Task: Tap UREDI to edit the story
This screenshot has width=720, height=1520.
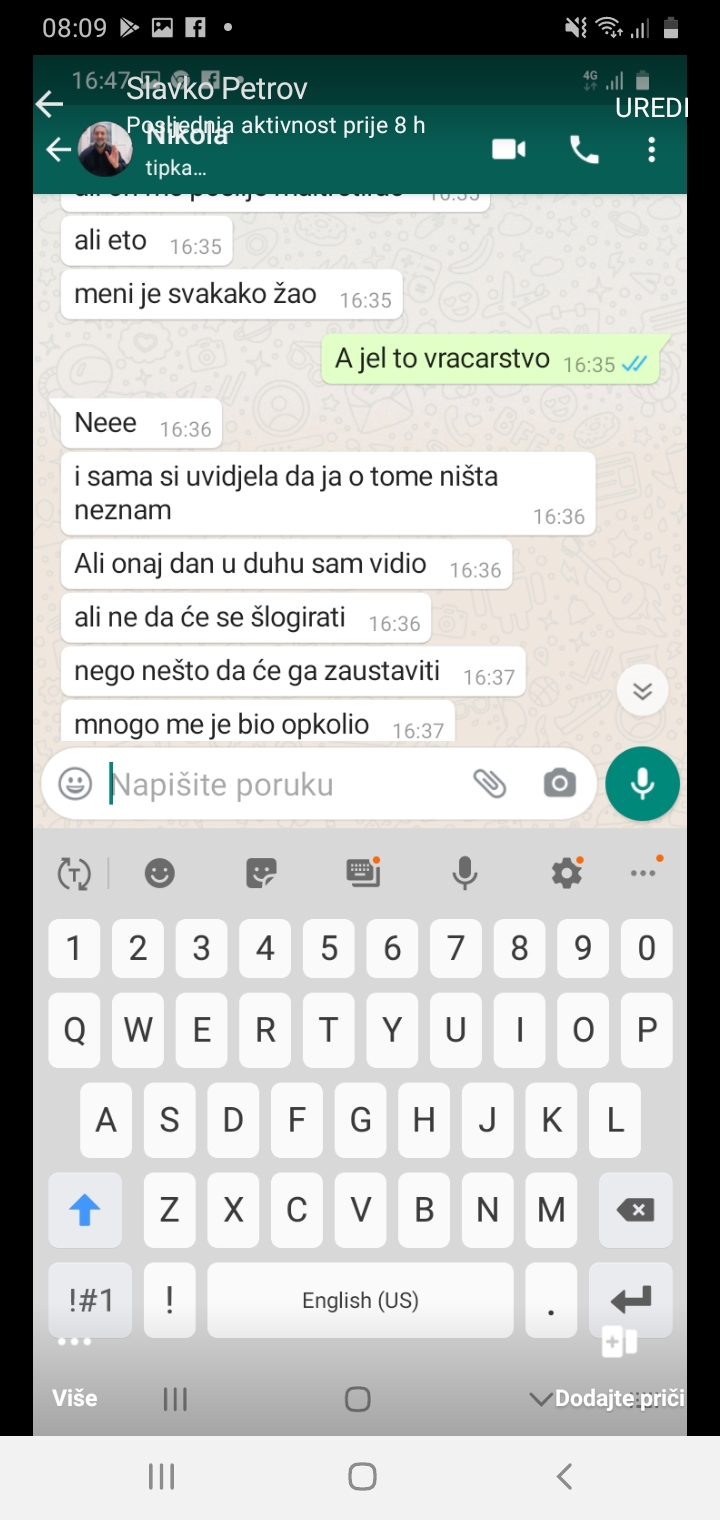Action: click(651, 108)
